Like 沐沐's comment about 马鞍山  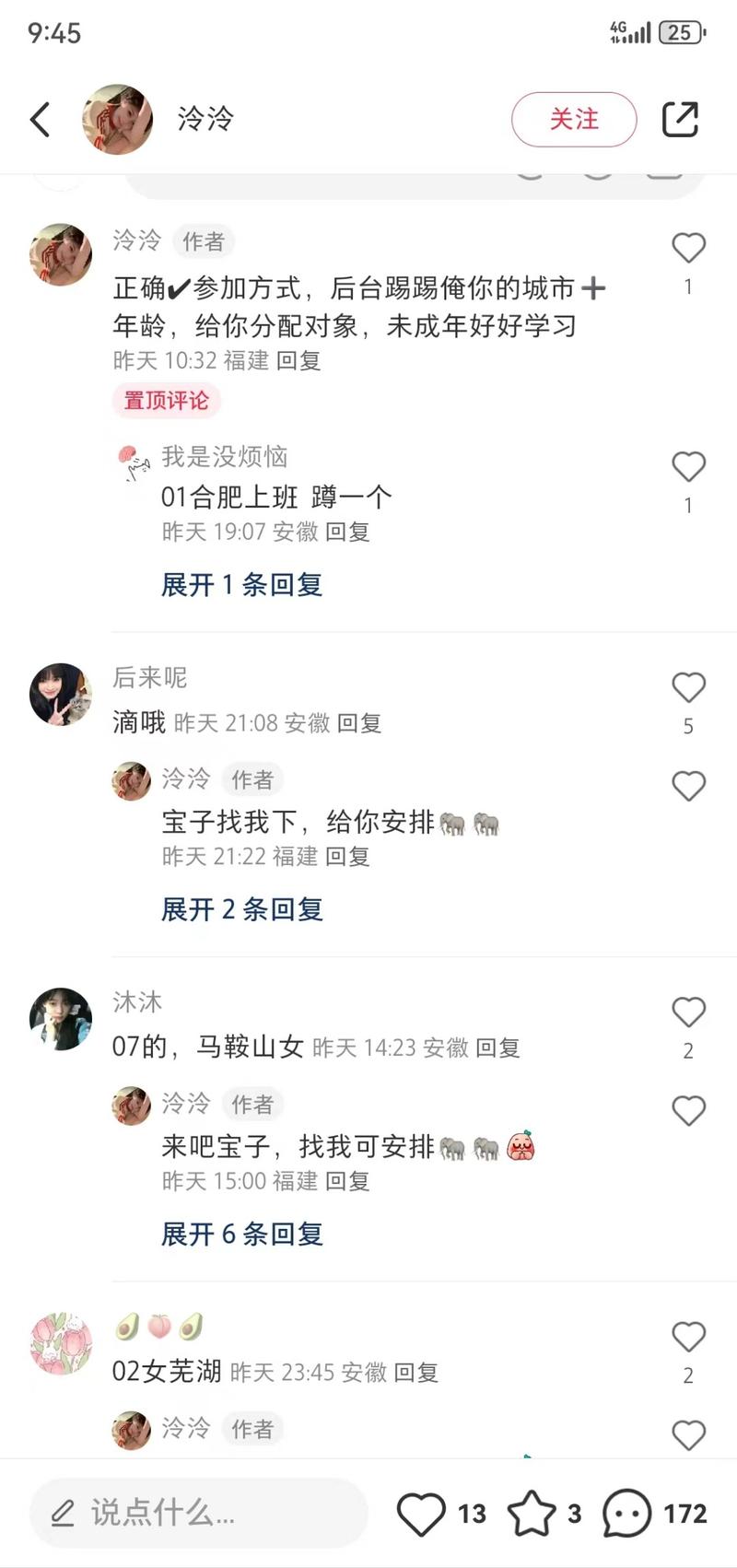tap(688, 1012)
